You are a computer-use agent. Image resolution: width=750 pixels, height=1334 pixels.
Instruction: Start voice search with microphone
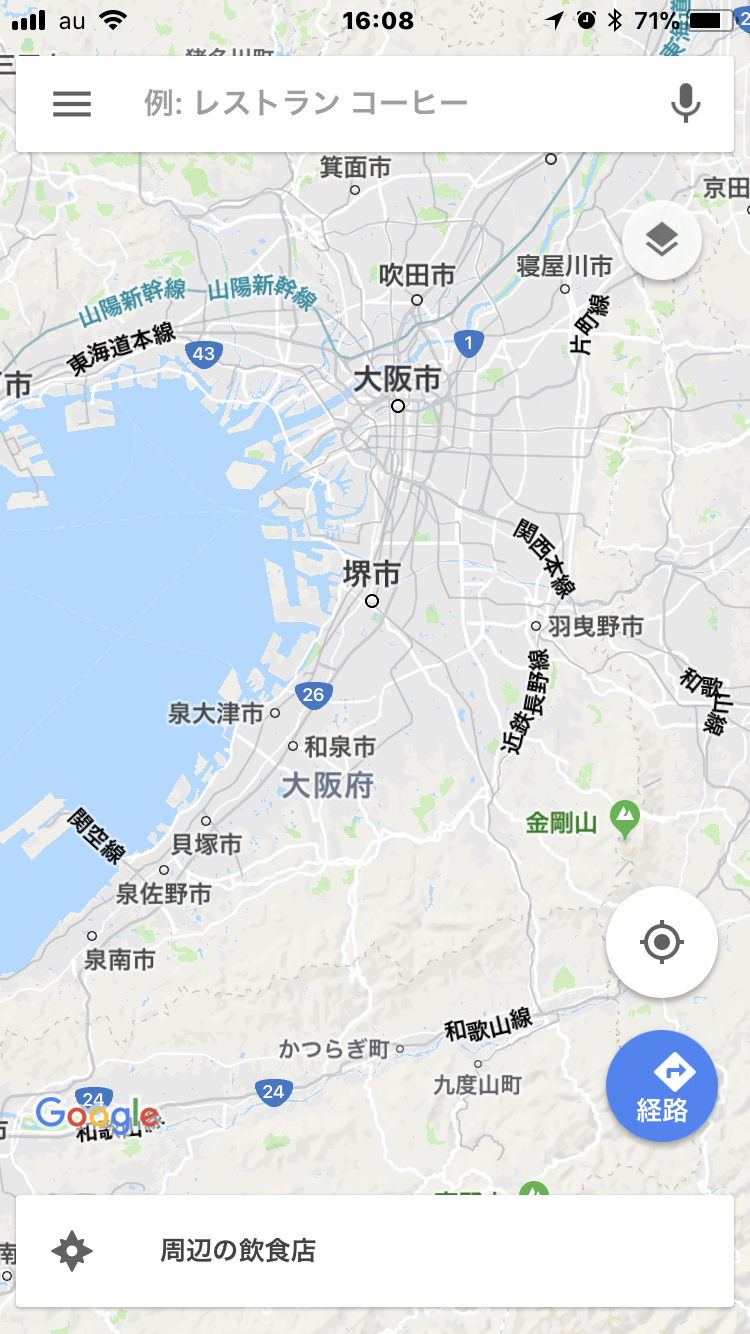point(685,103)
